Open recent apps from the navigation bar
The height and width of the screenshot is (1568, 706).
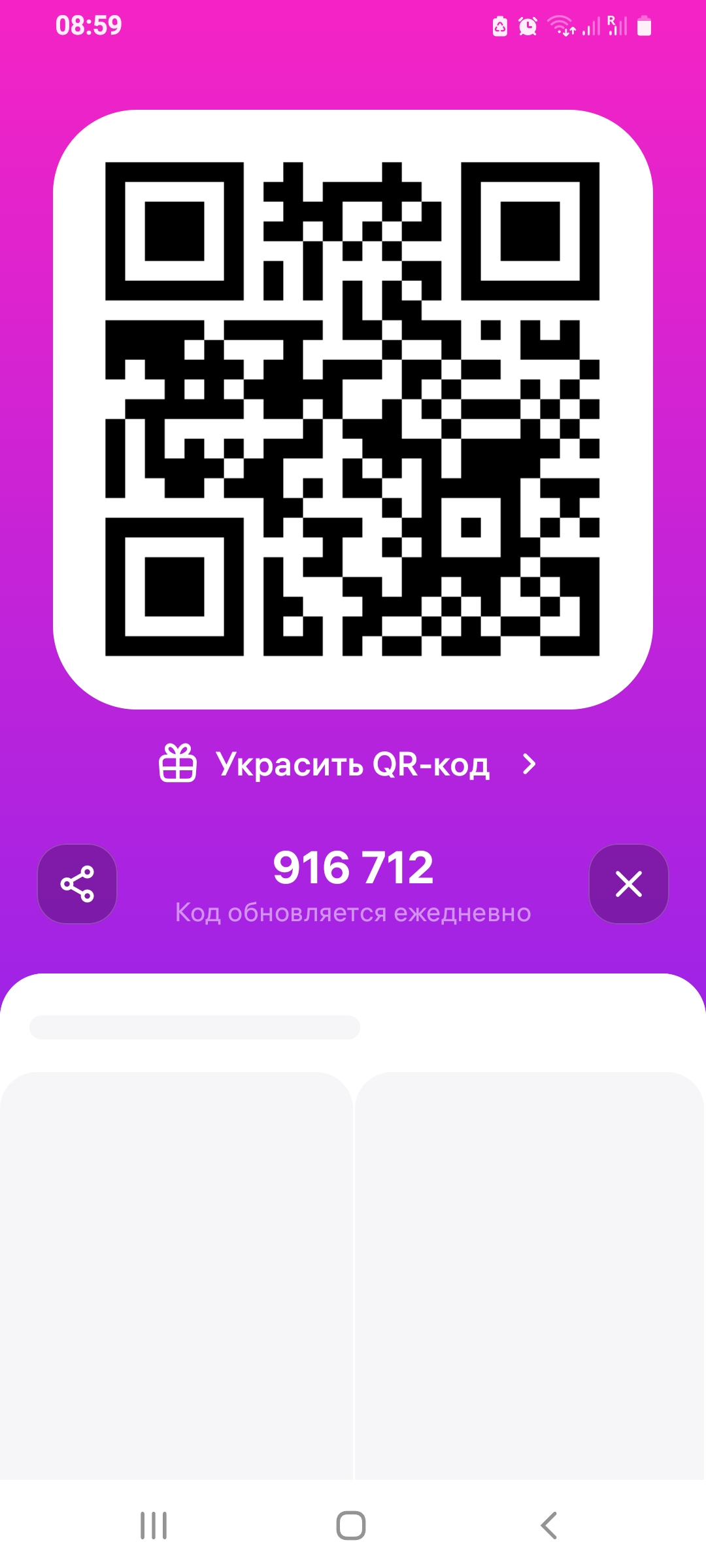coord(154,1526)
